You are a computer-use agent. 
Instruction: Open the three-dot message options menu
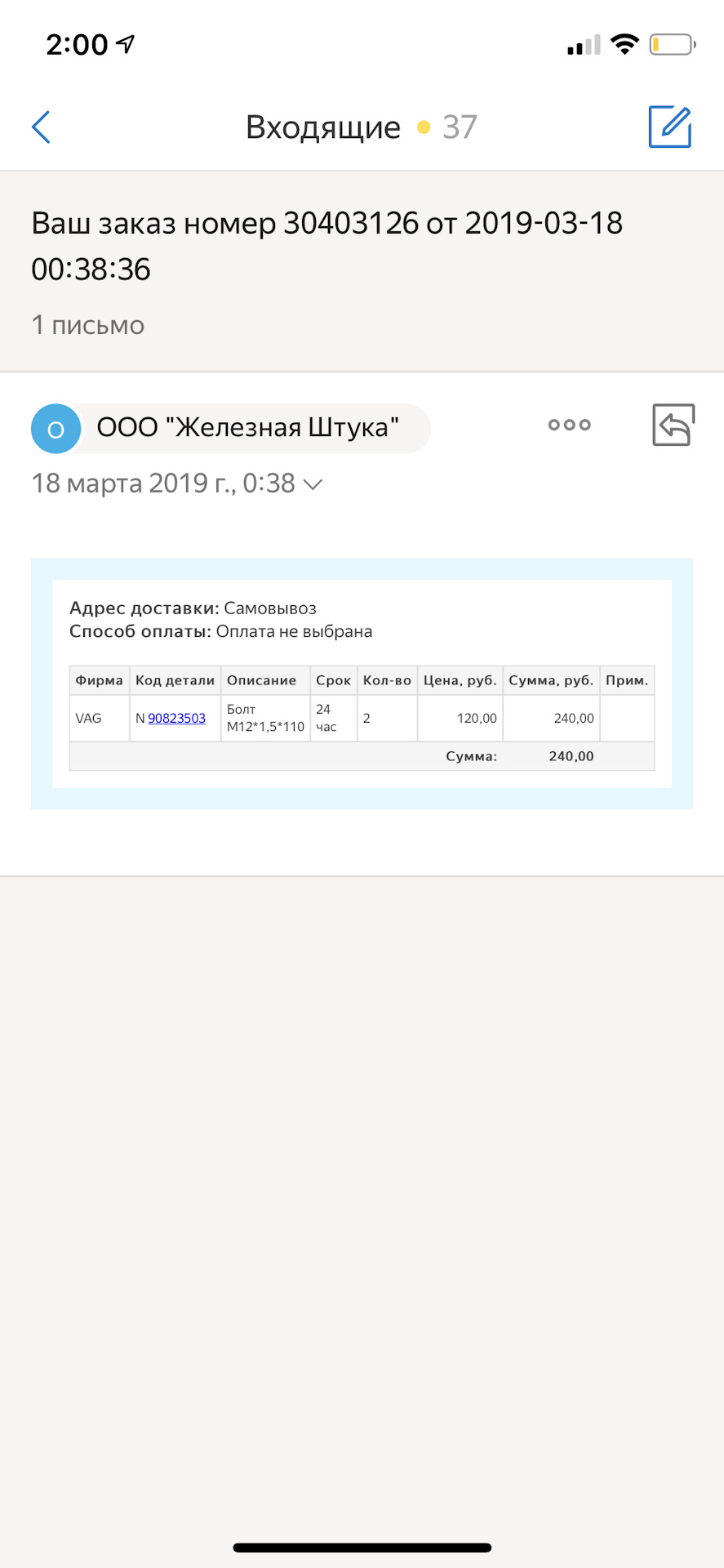tap(569, 425)
